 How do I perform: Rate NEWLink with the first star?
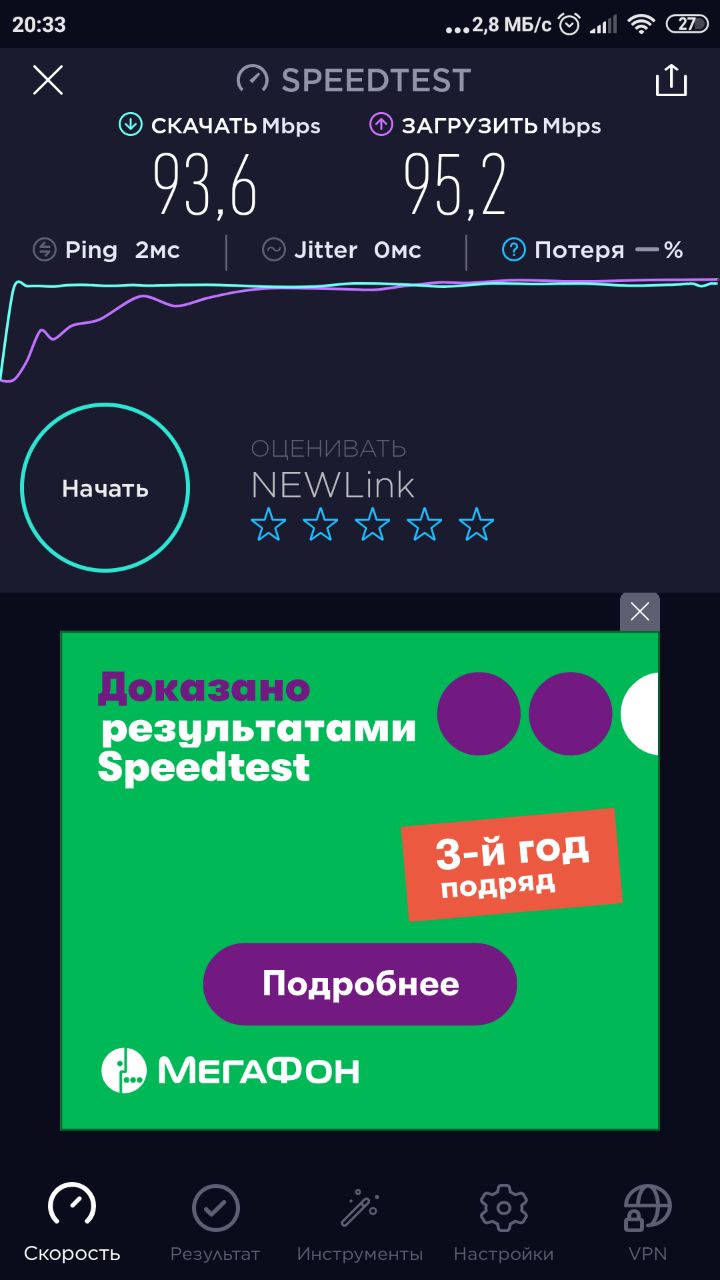[x=268, y=524]
